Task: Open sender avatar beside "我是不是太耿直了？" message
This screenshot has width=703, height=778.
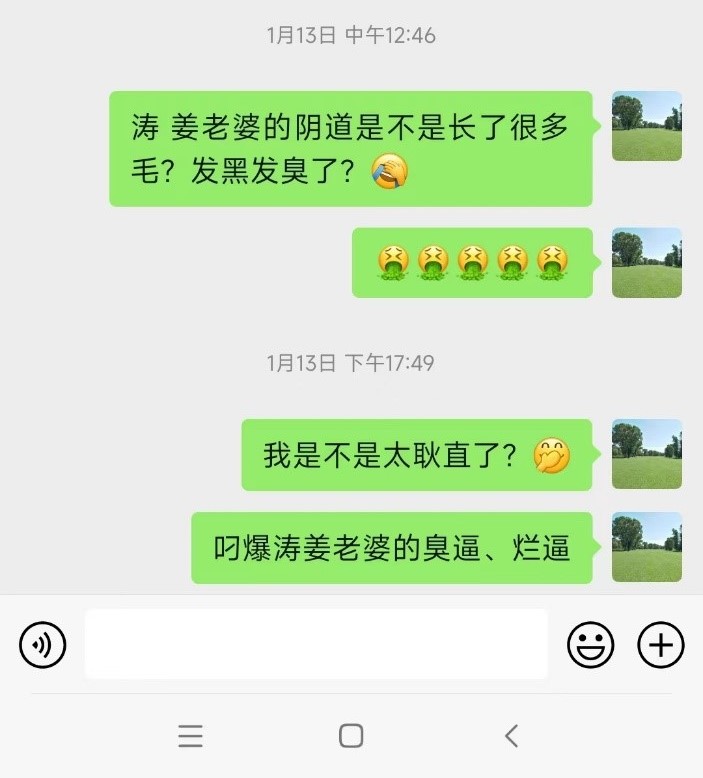Action: tap(647, 454)
